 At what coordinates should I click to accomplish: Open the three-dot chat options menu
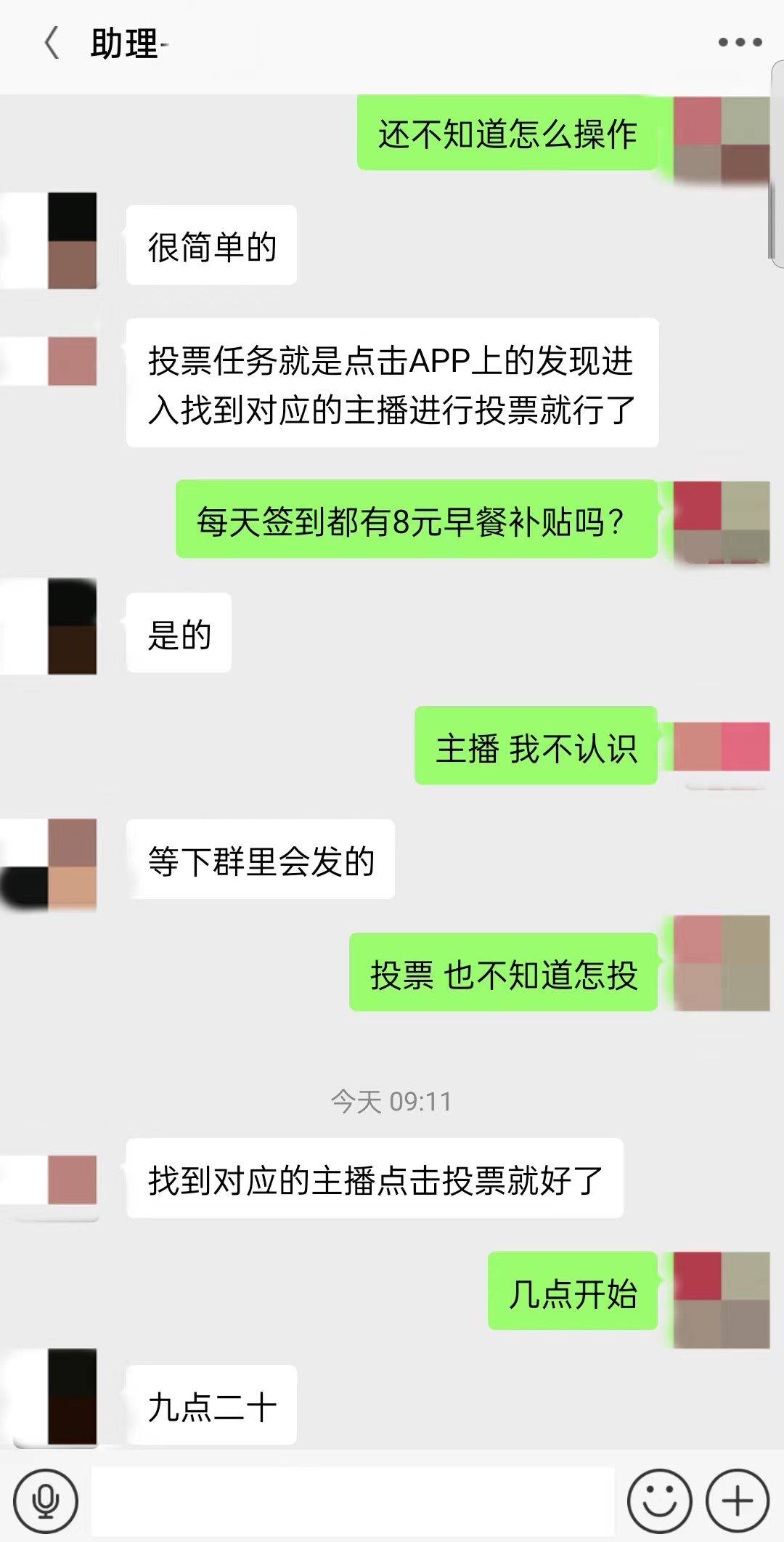point(740,42)
